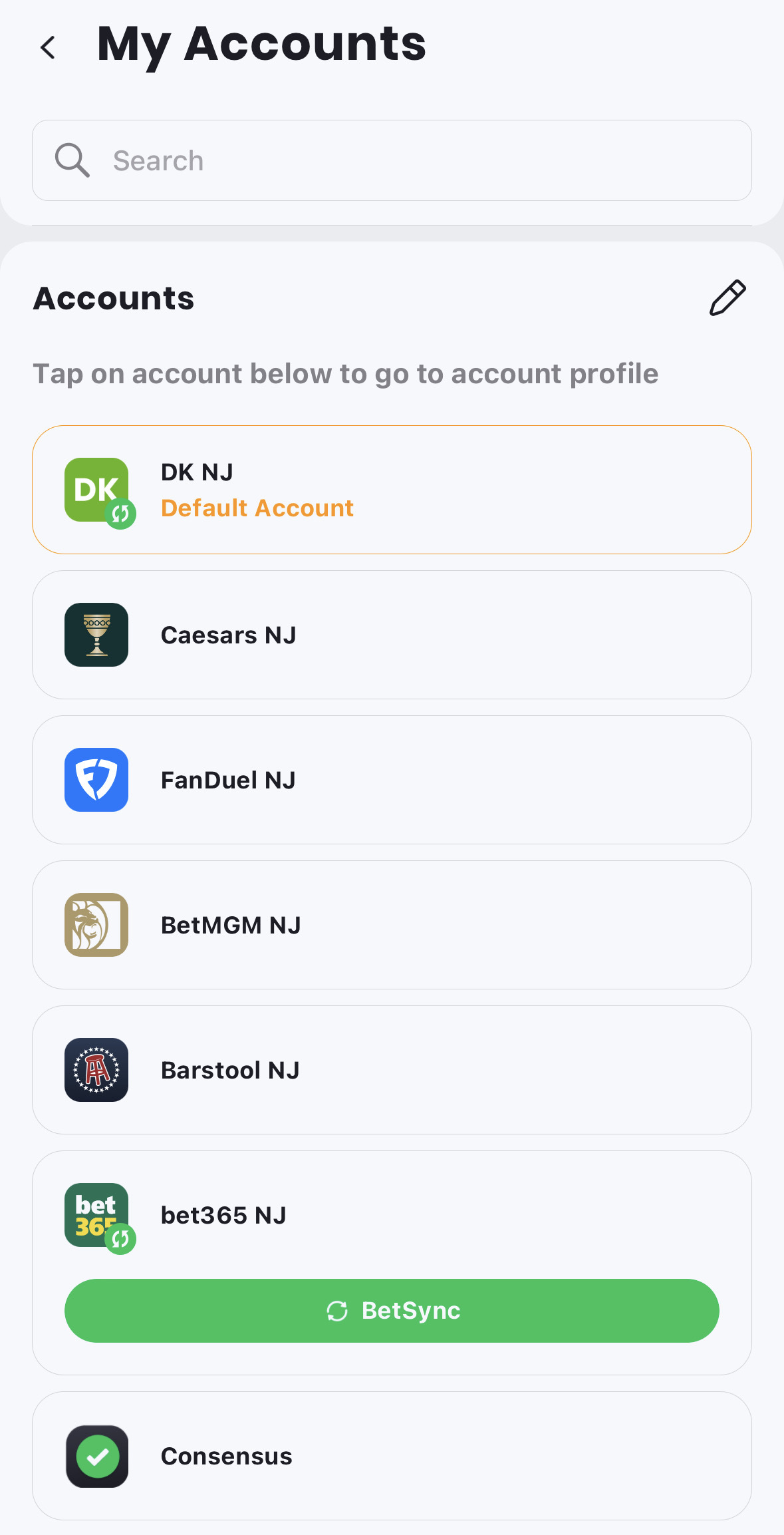Tap the green BetSync button
Screen dimensions: 784x1535
point(392,1311)
